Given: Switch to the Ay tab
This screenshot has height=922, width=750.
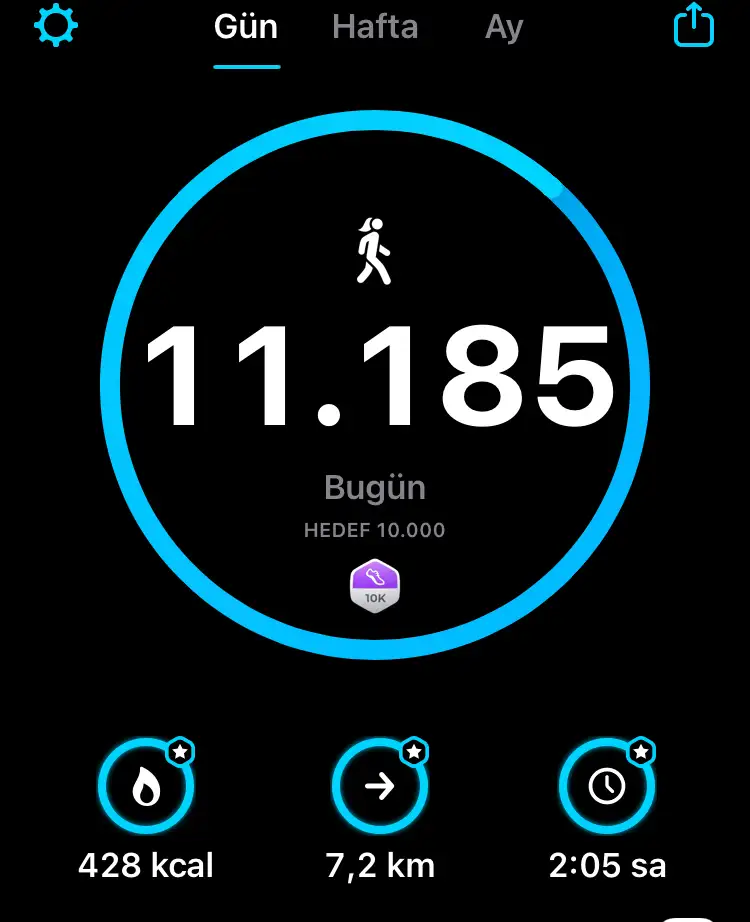Looking at the screenshot, I should pos(503,28).
